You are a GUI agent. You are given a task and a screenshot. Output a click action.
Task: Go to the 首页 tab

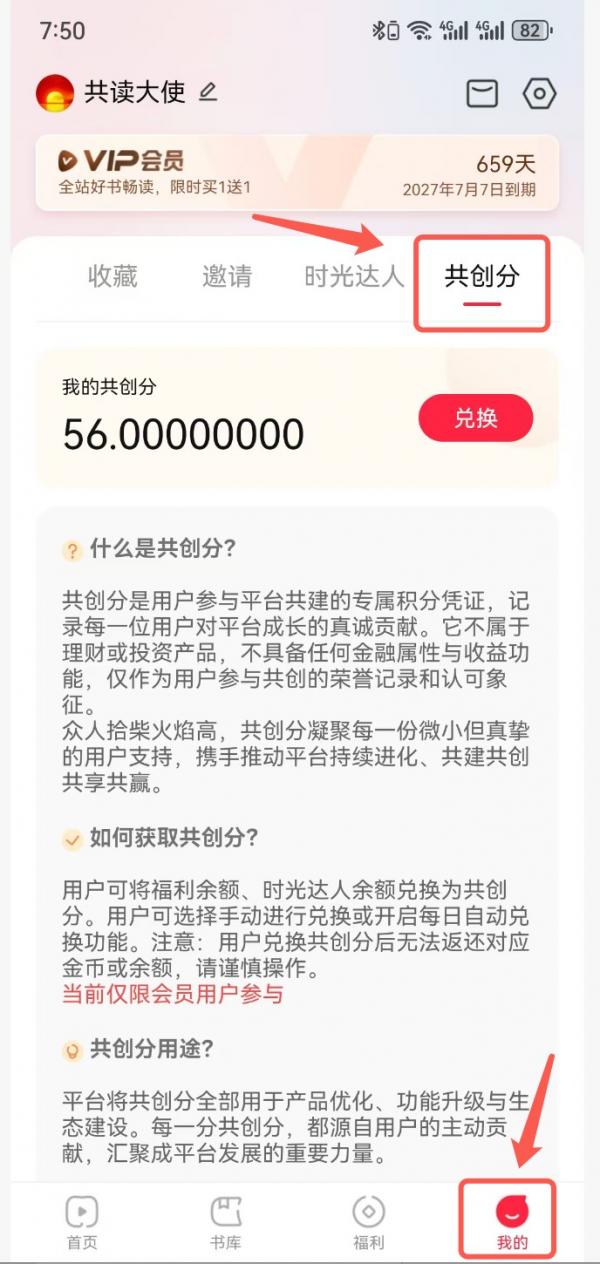pyautogui.click(x=82, y=1222)
